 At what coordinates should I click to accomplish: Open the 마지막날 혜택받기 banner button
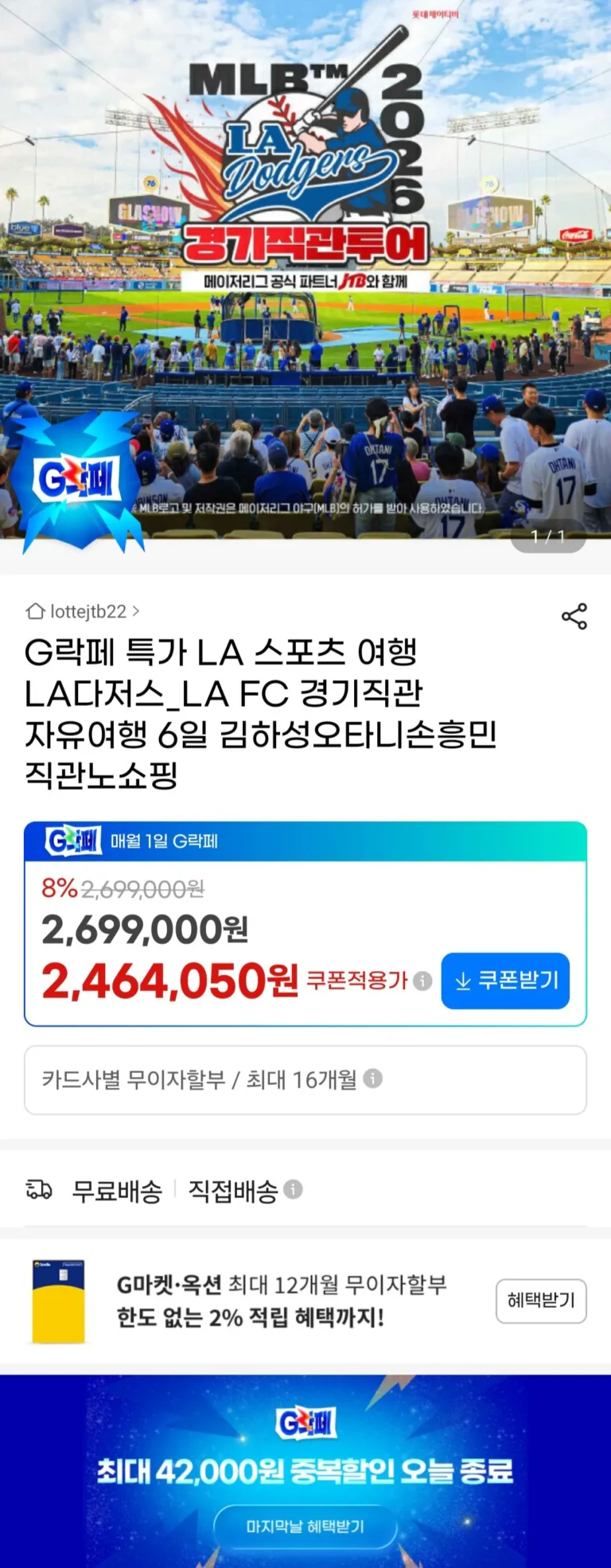[x=305, y=1526]
